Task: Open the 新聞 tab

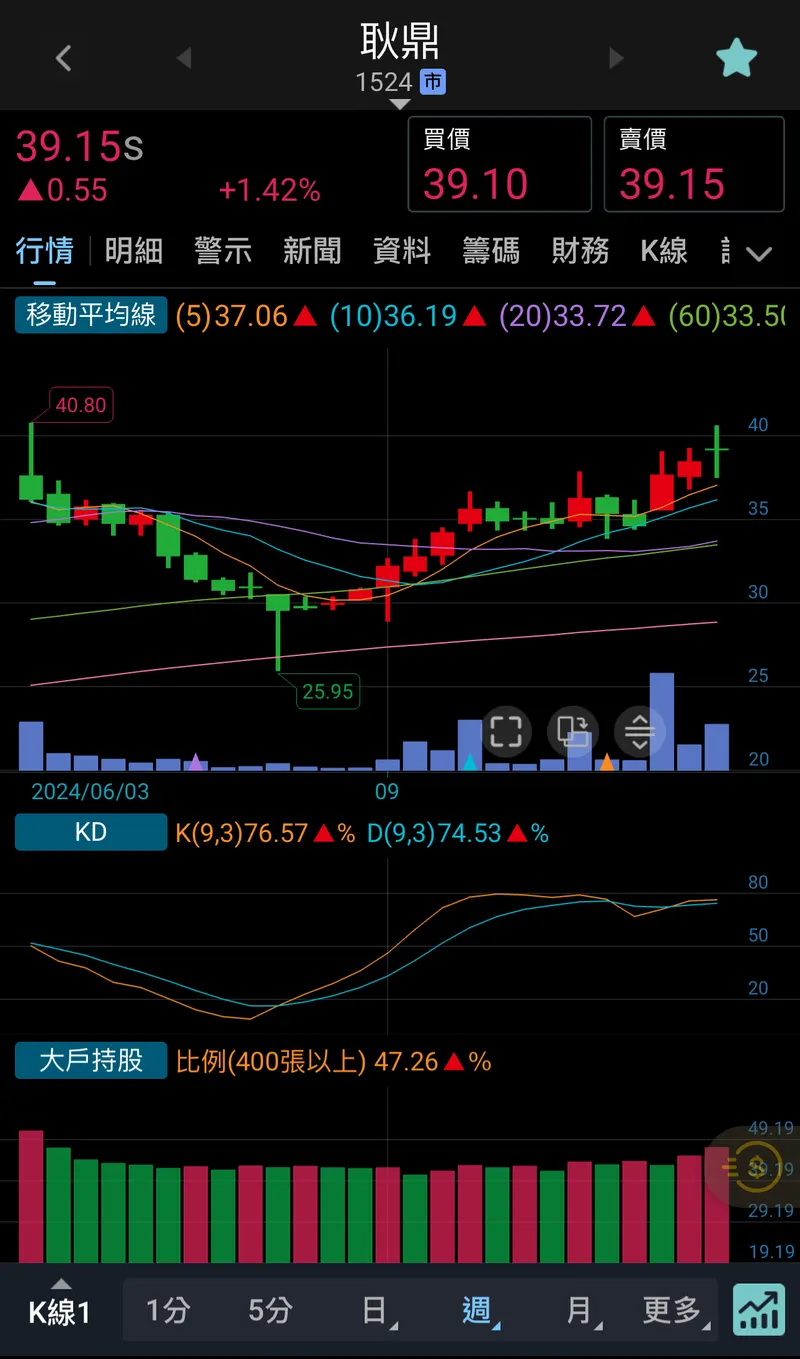Action: click(x=312, y=251)
